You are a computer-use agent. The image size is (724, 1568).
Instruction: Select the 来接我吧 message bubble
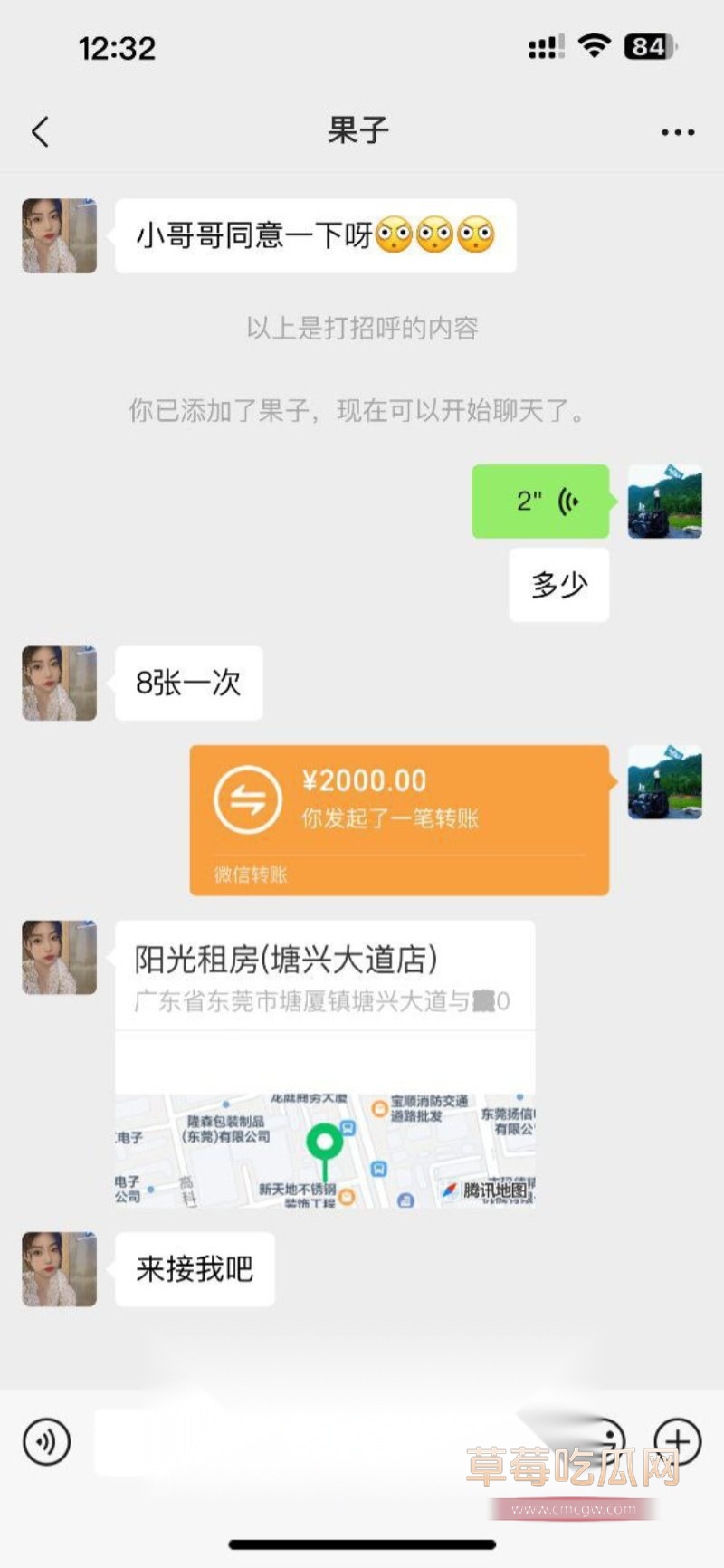tap(194, 1270)
